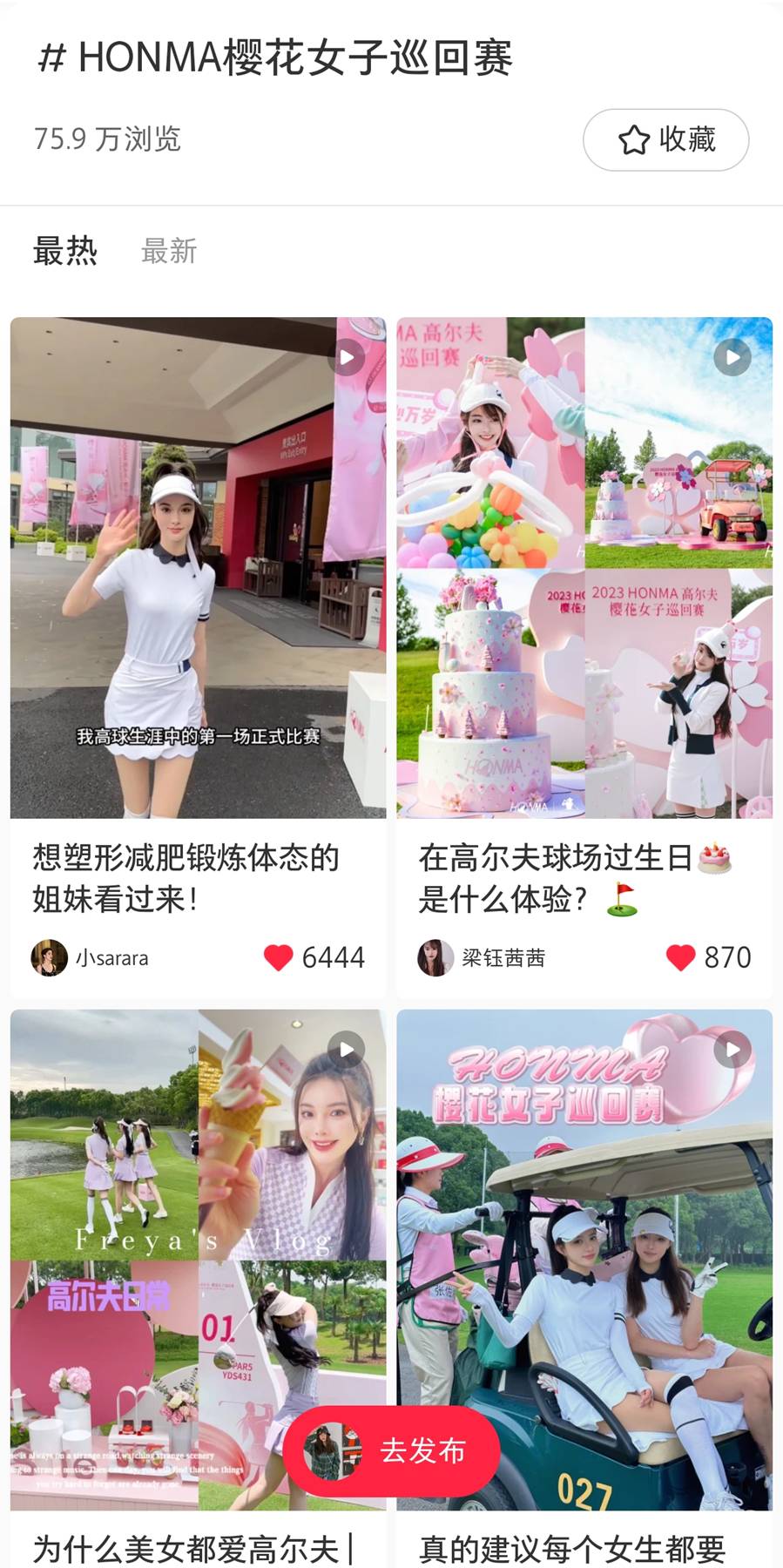Select the 最热 tab
The image size is (783, 1568).
(65, 251)
